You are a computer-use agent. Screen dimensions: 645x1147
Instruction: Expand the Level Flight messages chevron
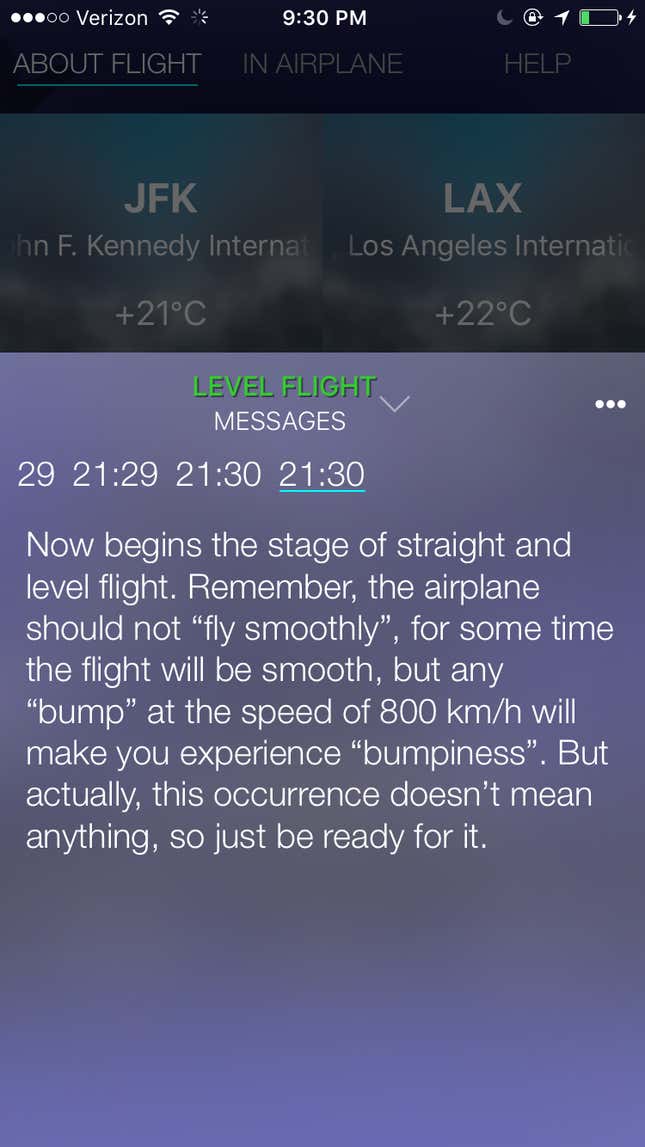click(x=395, y=403)
